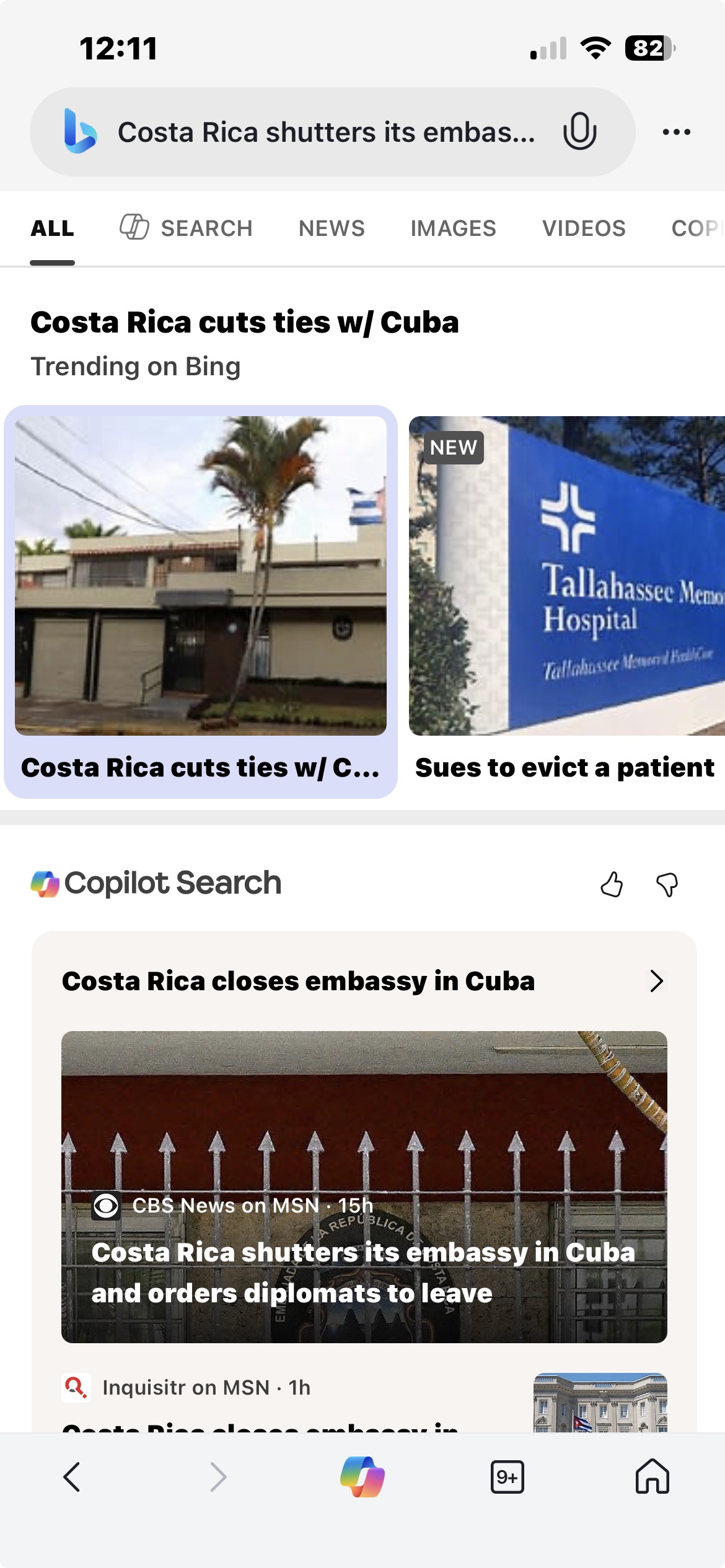Switch to the Search tab

tap(187, 228)
